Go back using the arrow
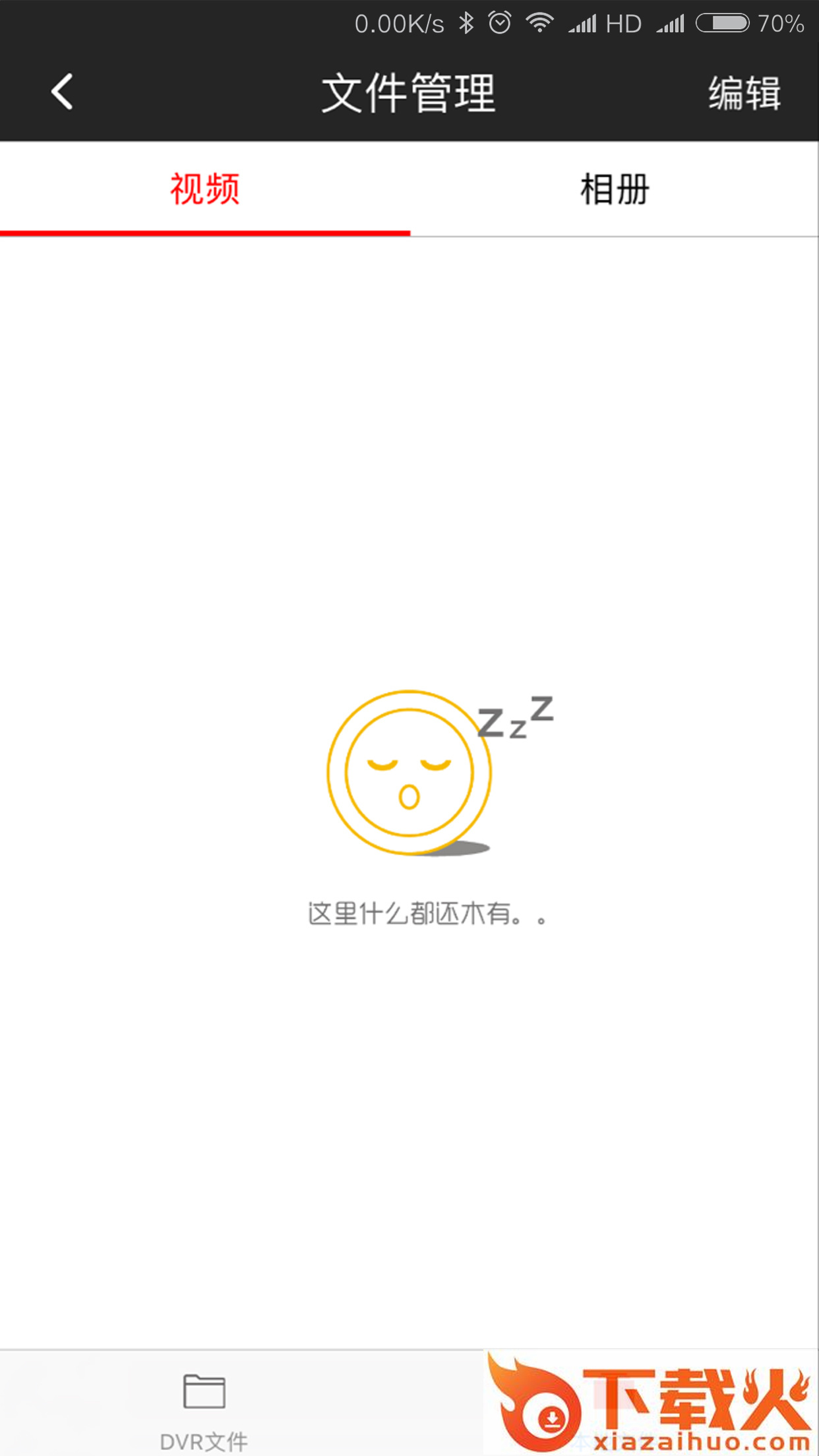 pos(62,92)
